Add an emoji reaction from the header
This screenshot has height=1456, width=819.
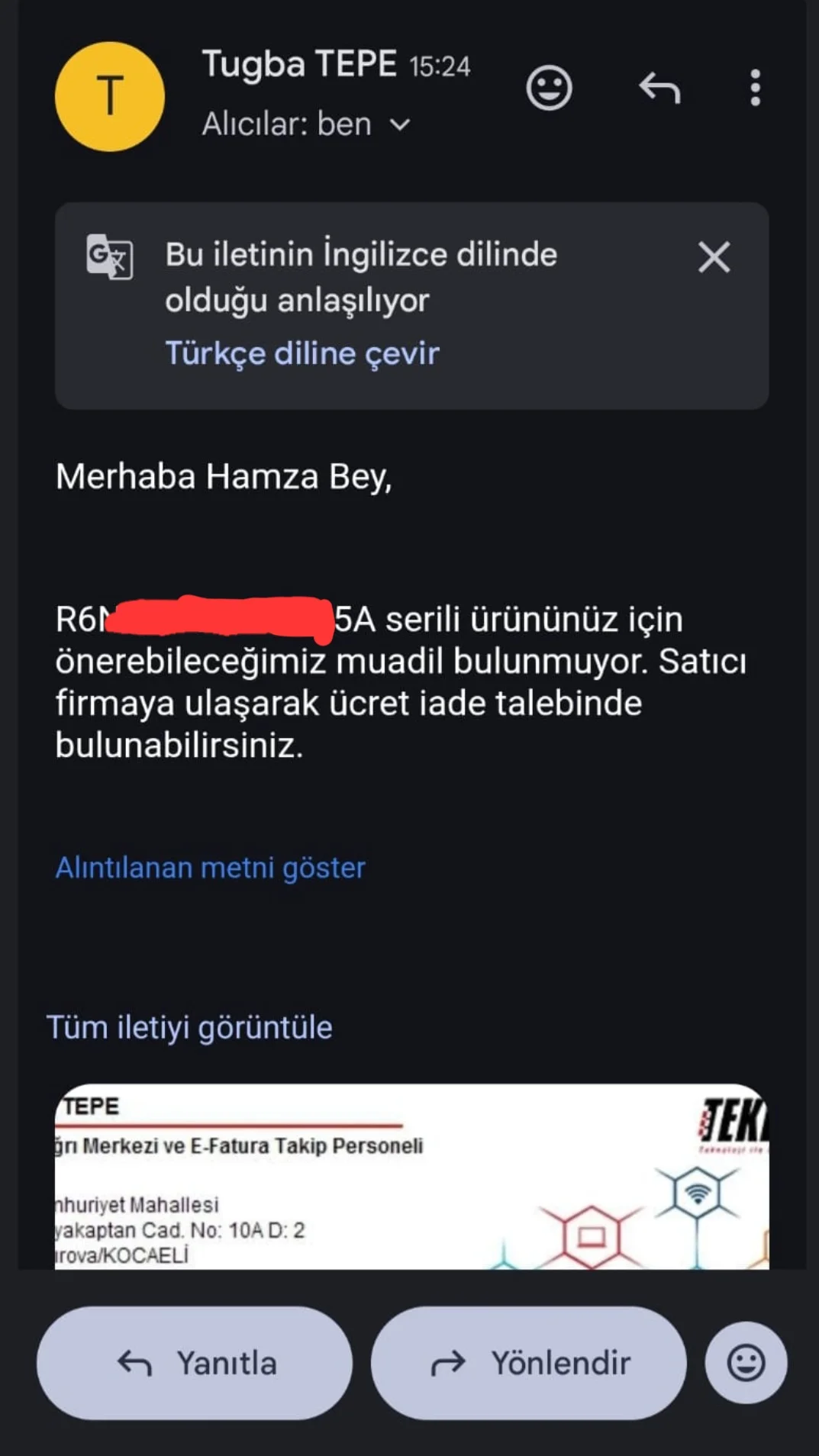[549, 88]
